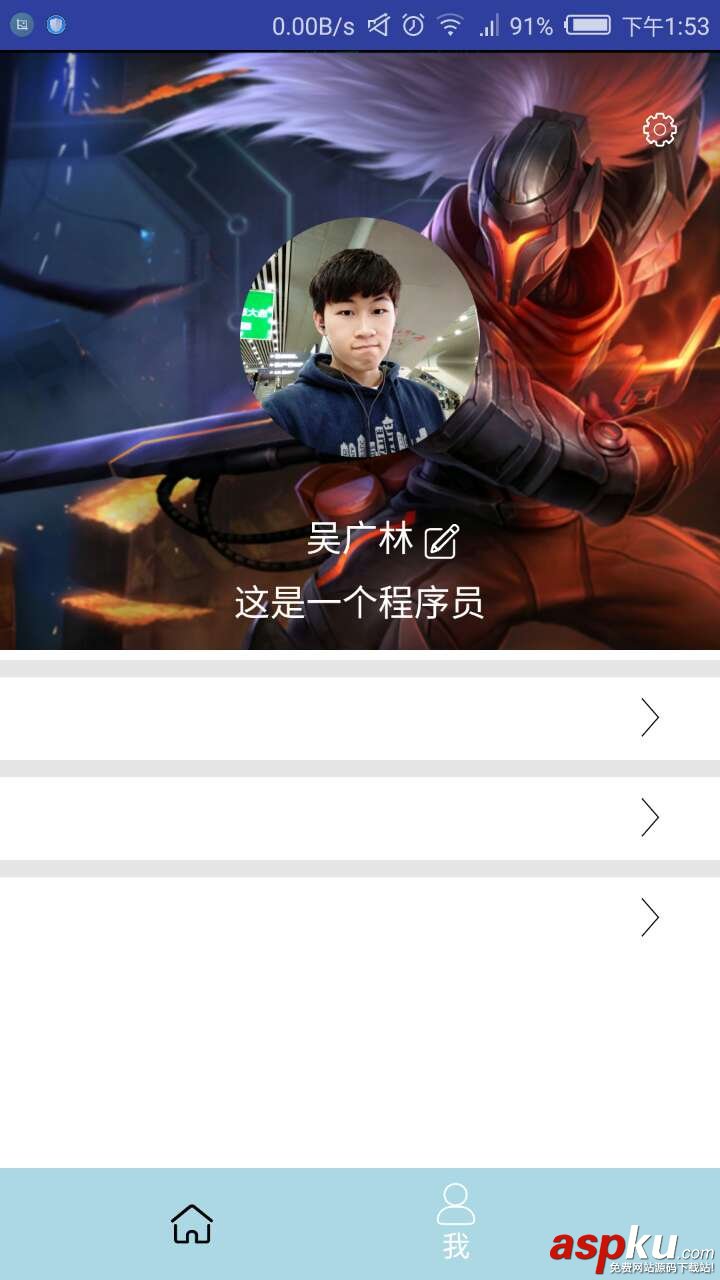720x1280 pixels.
Task: Open settings via the gear icon
Action: click(659, 130)
